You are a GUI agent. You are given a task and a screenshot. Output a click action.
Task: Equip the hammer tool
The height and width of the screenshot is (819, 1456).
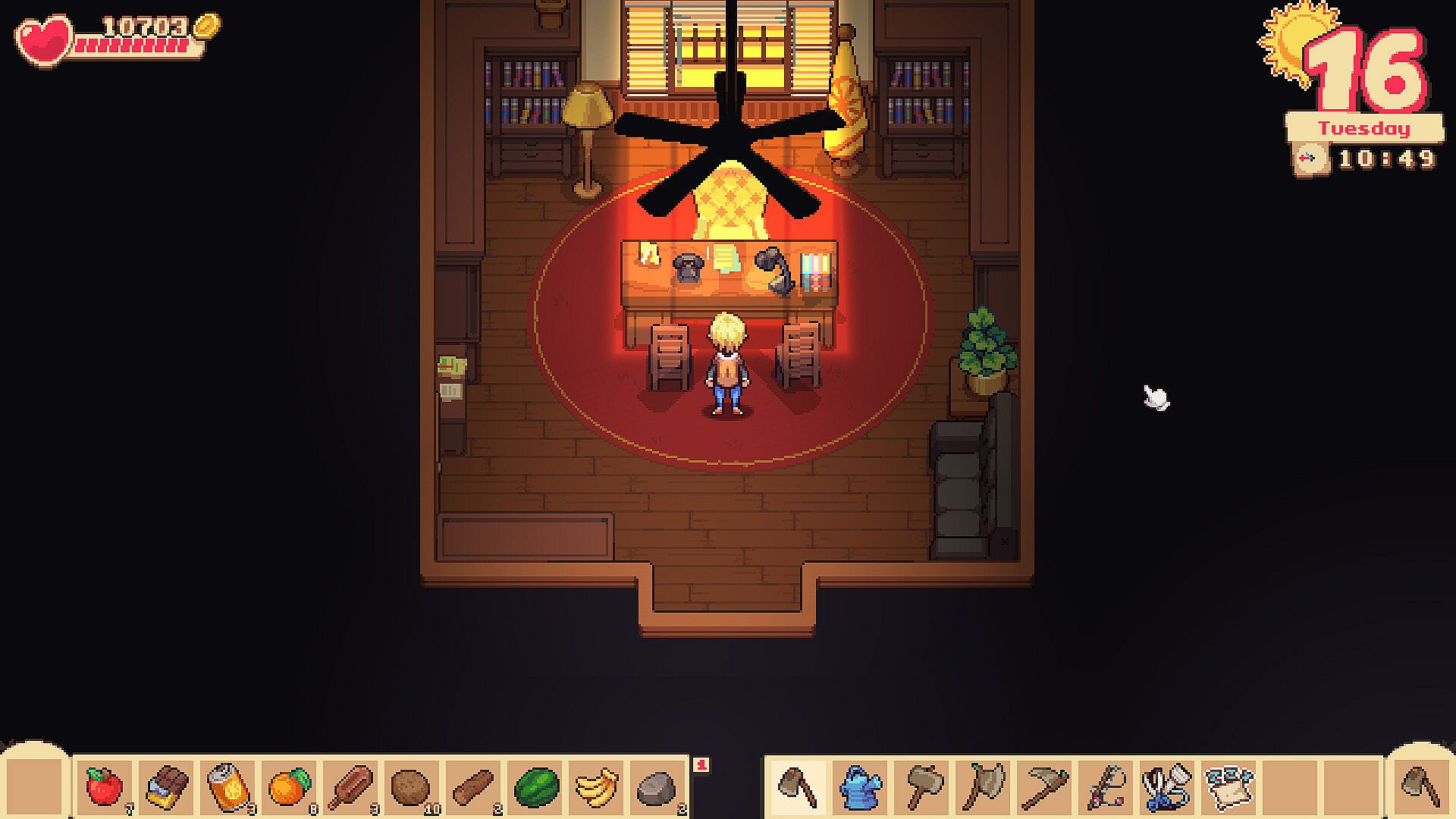click(x=921, y=787)
